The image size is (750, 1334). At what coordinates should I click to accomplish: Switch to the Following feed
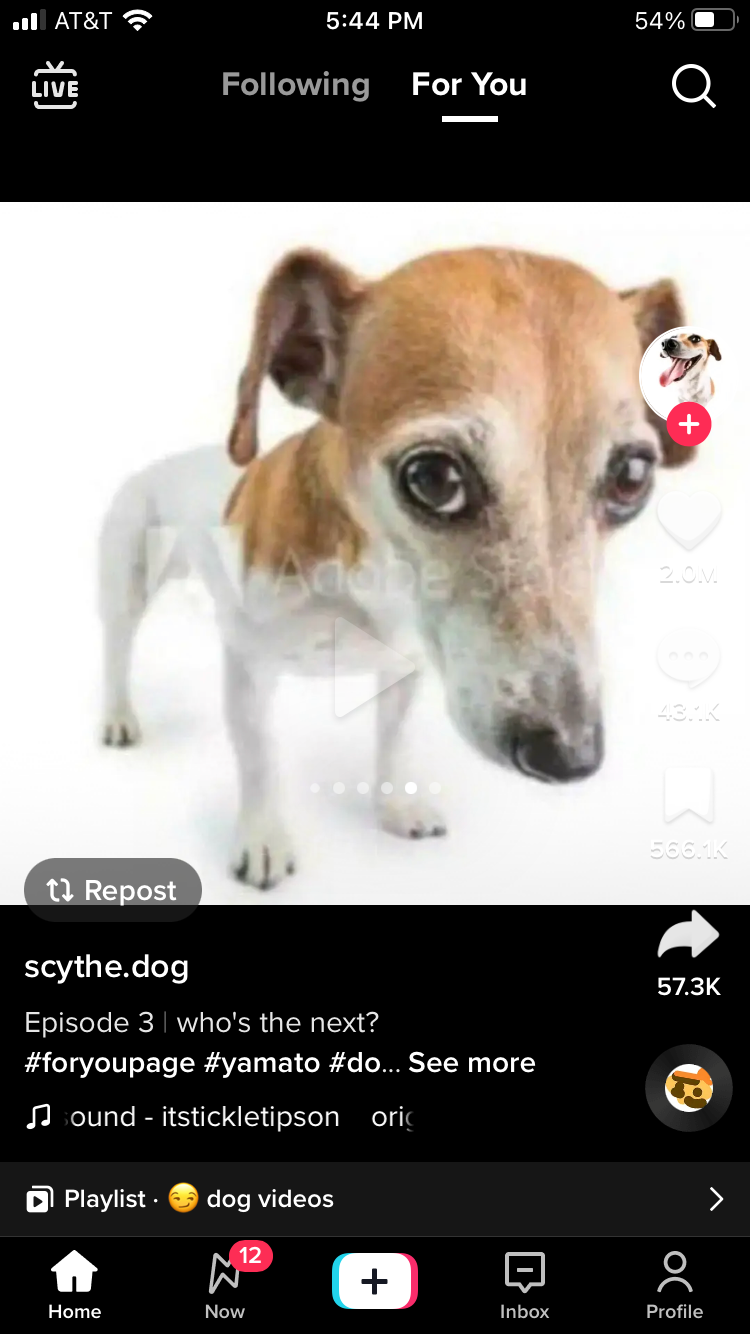[x=295, y=85]
